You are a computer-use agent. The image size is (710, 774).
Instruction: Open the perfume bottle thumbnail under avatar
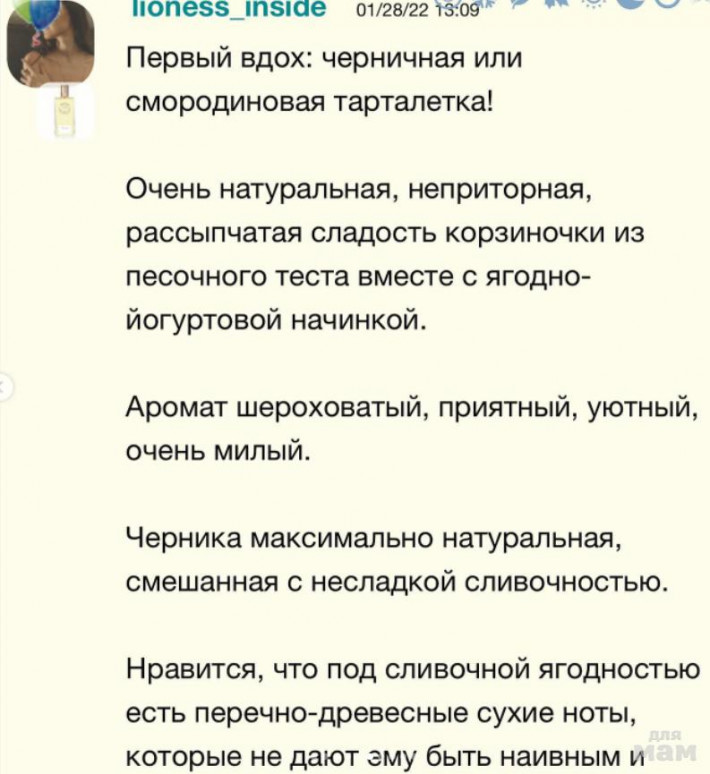click(64, 112)
